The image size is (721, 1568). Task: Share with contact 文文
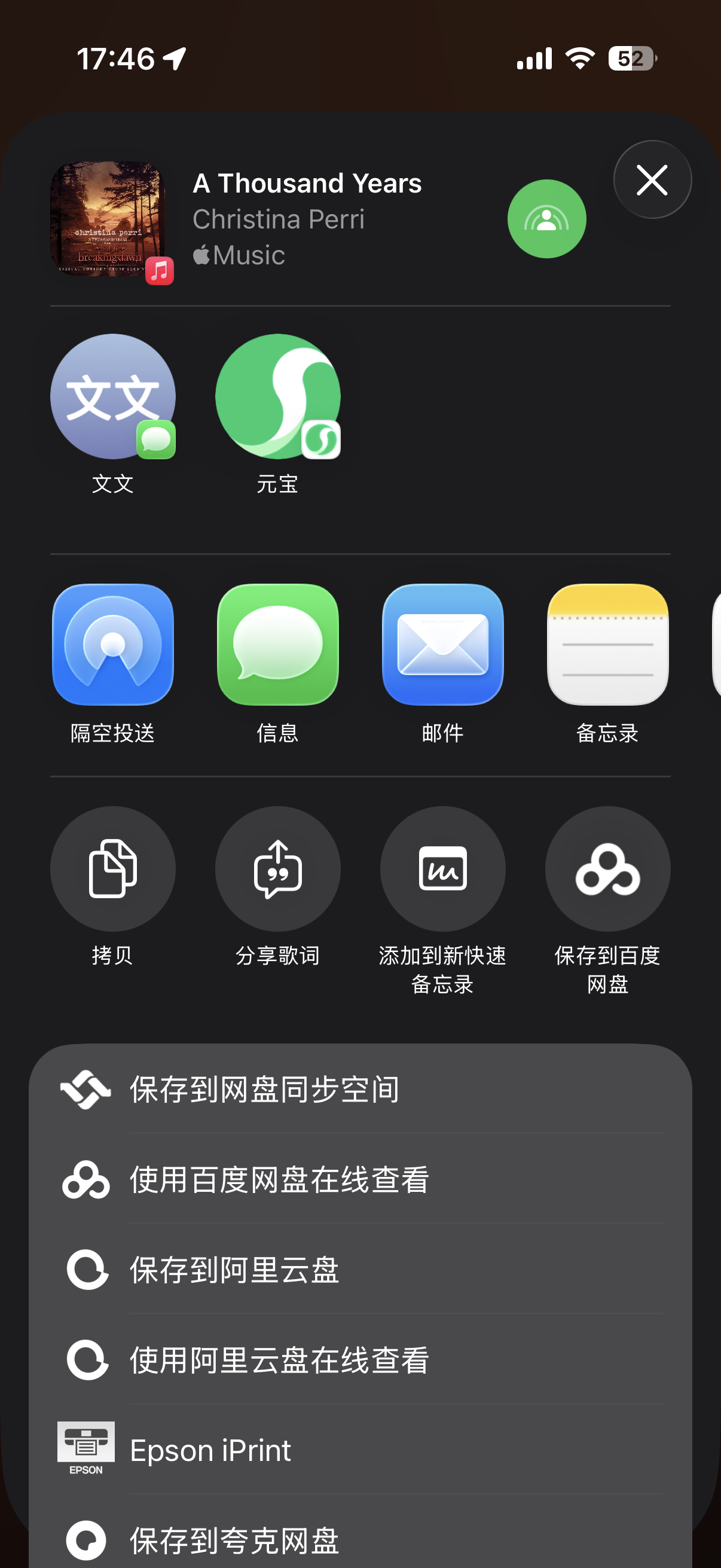(x=112, y=397)
